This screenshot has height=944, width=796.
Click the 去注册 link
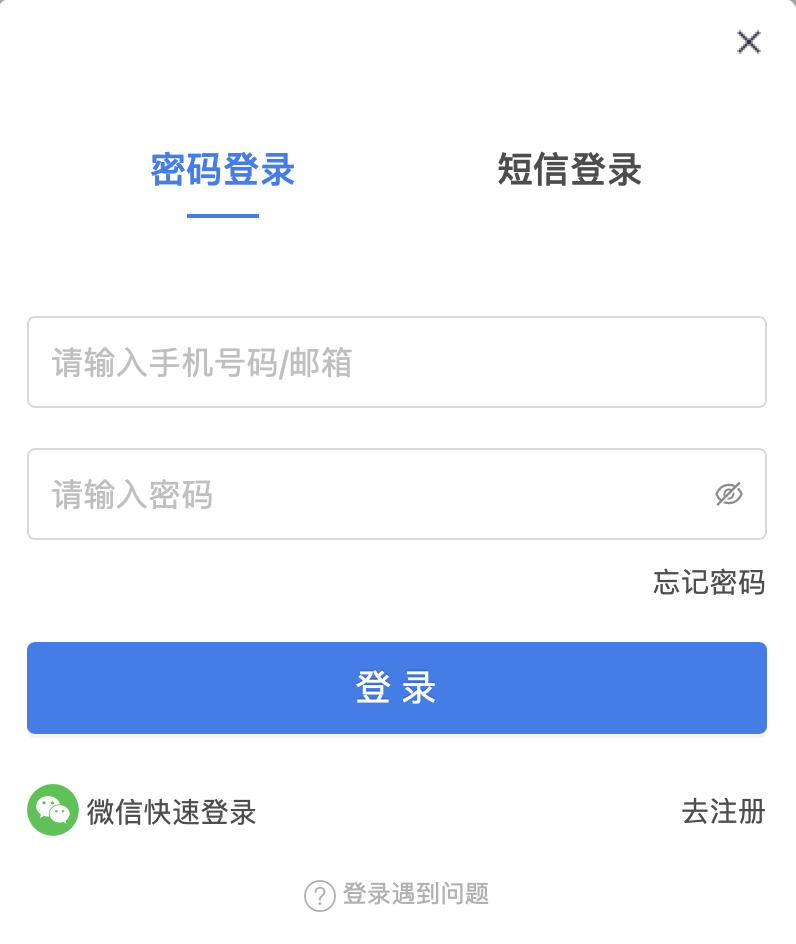[723, 812]
